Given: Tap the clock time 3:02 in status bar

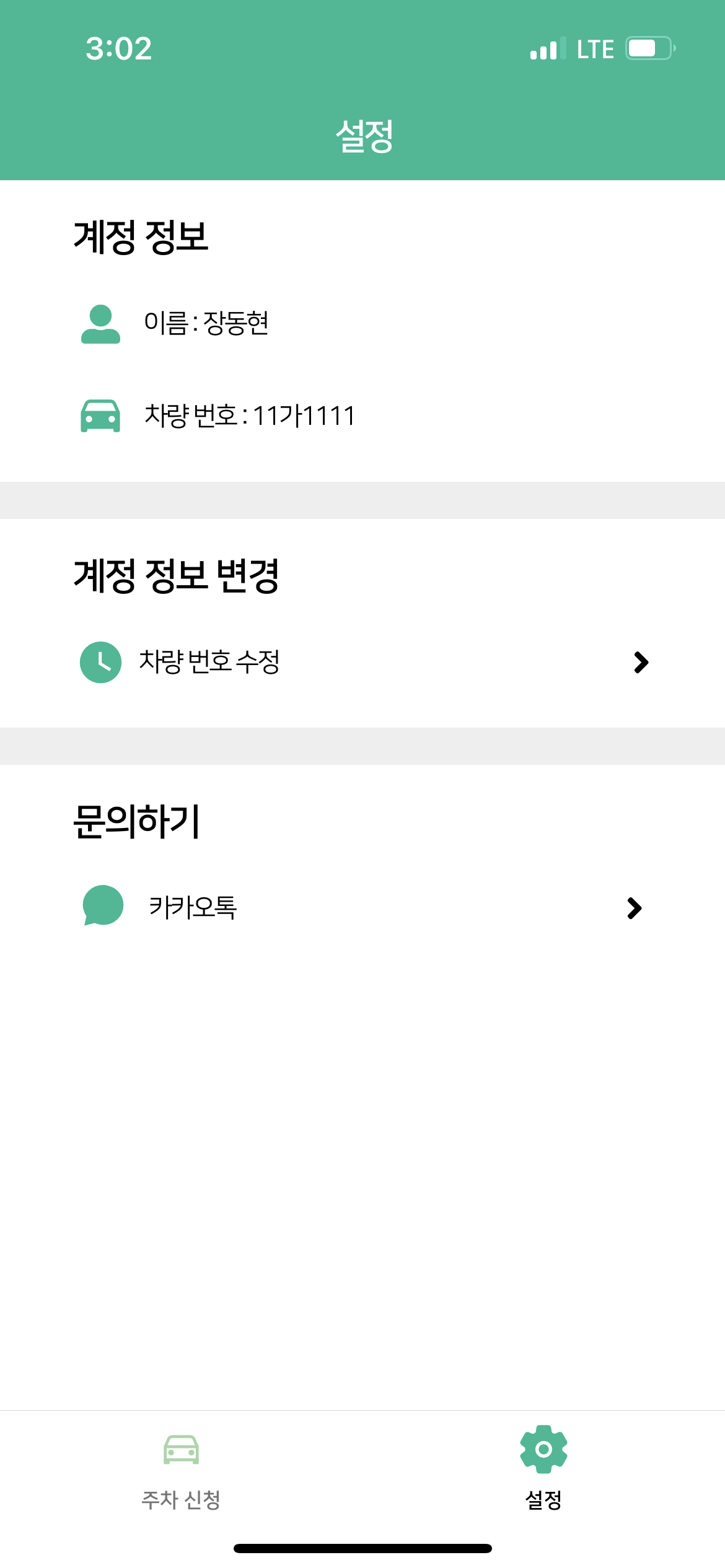Looking at the screenshot, I should tap(119, 50).
